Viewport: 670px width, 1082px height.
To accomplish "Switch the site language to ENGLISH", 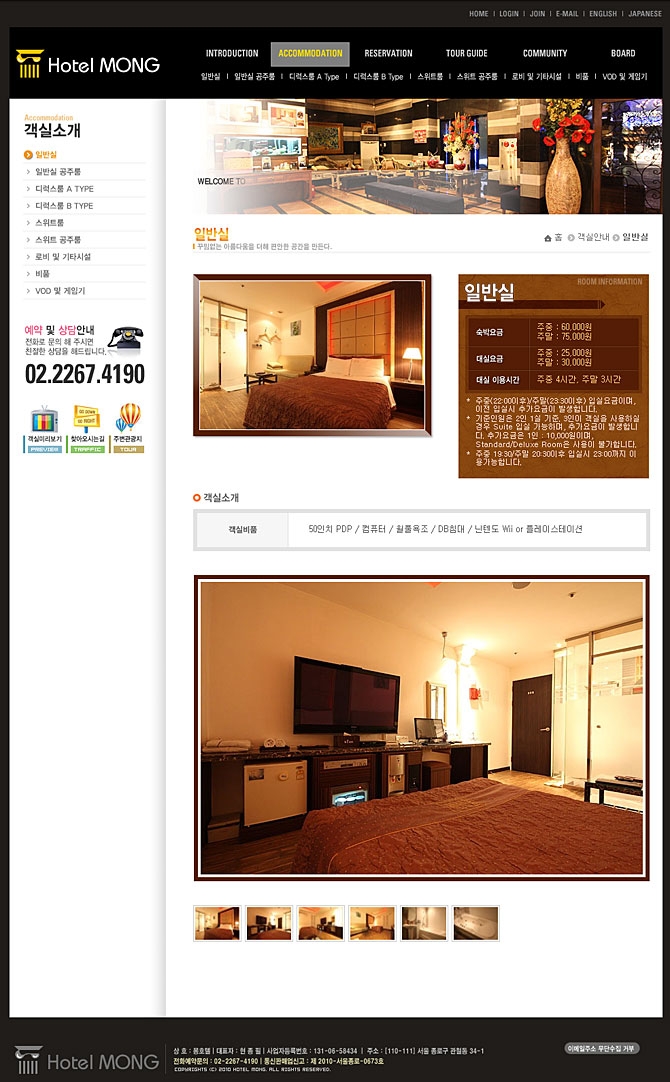I will pos(603,14).
